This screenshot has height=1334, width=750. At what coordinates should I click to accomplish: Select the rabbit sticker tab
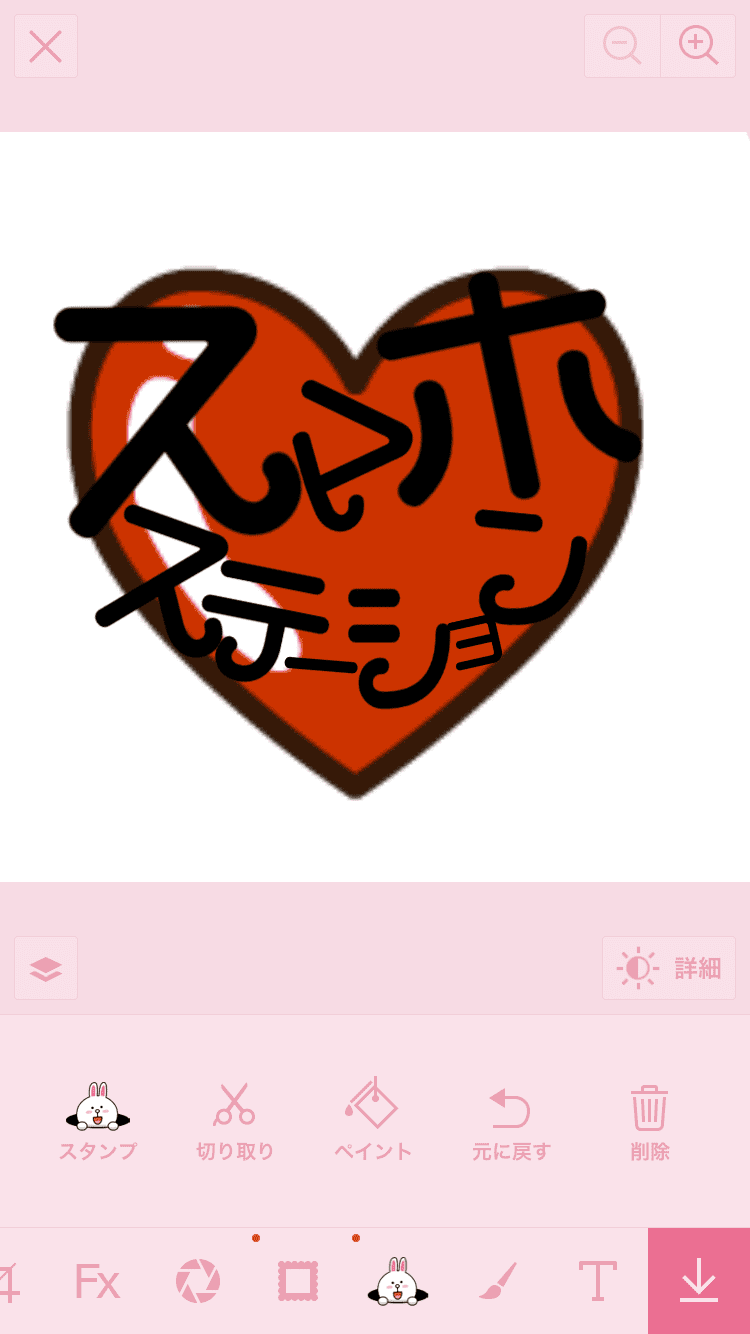point(397,1281)
